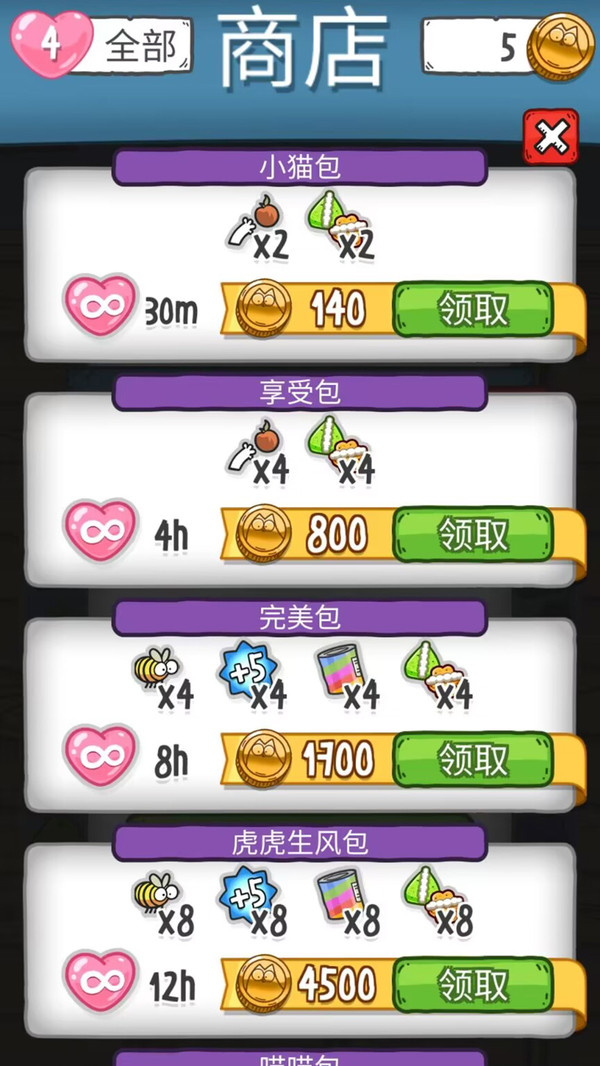Image resolution: width=600 pixels, height=1066 pixels.
Task: Close the shop with the red X
Action: pyautogui.click(x=551, y=137)
